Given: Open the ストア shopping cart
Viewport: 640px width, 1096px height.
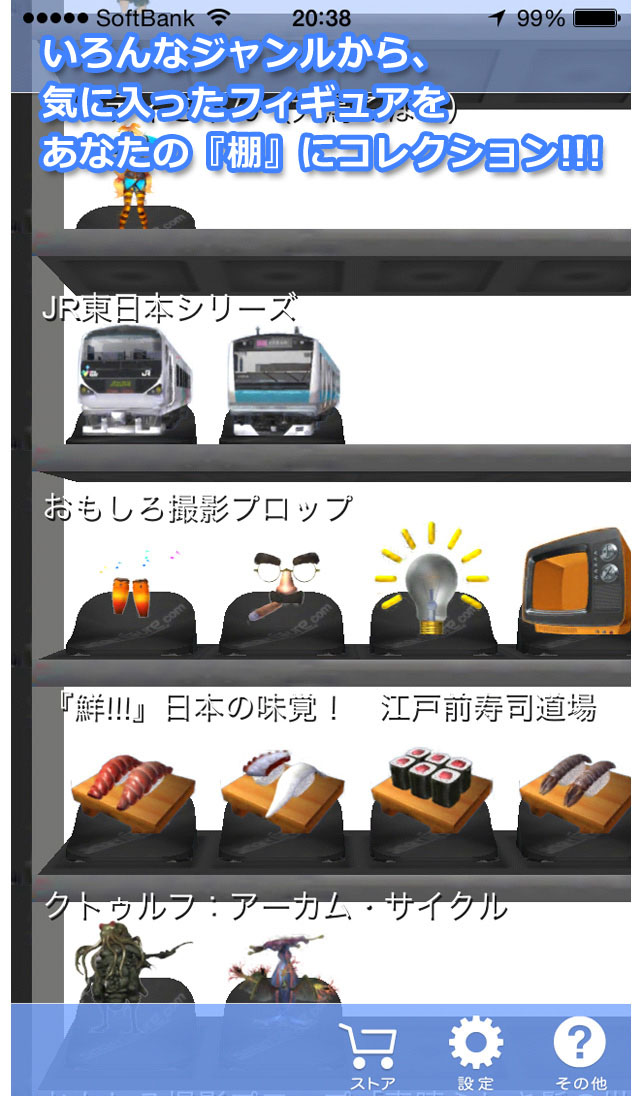Looking at the screenshot, I should (372, 1054).
